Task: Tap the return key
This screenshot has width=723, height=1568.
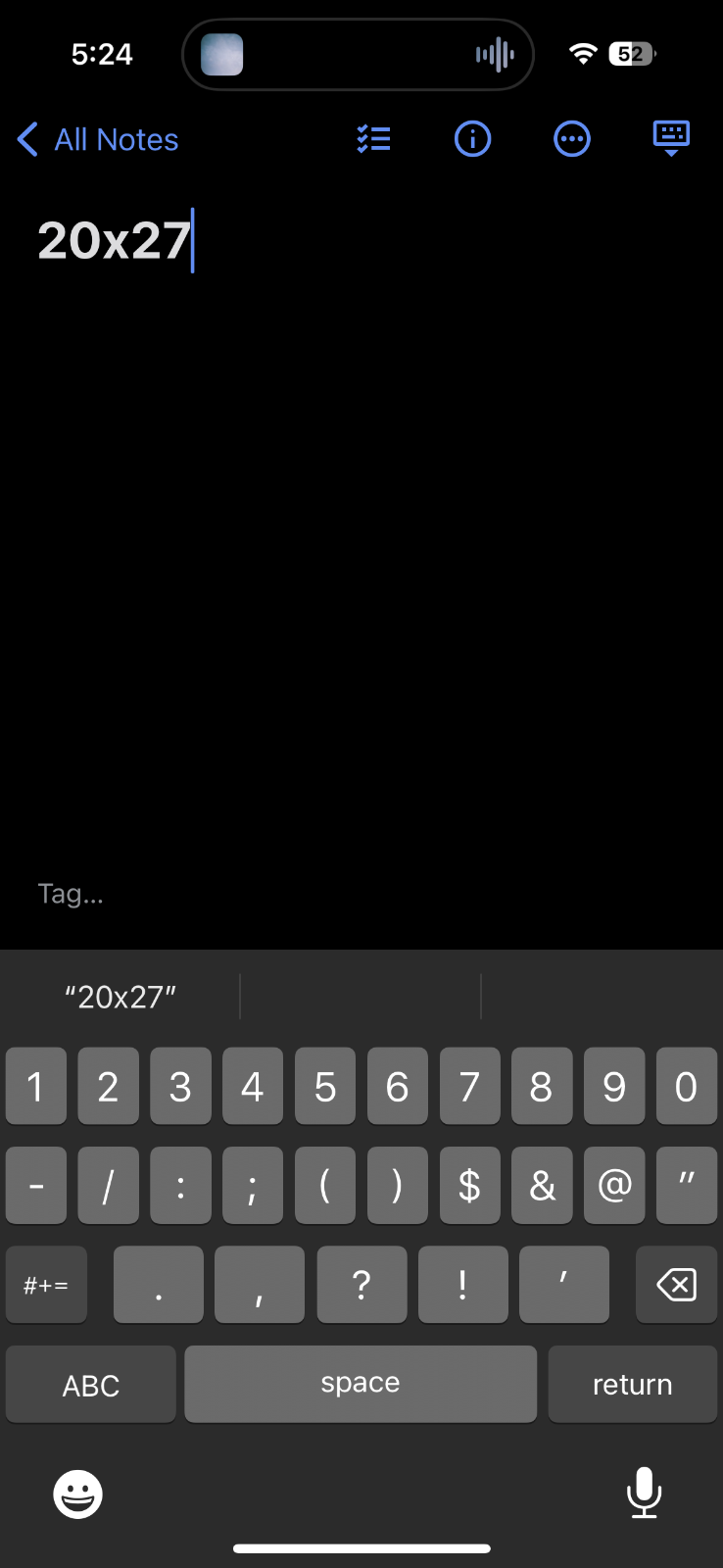Action: point(632,1384)
